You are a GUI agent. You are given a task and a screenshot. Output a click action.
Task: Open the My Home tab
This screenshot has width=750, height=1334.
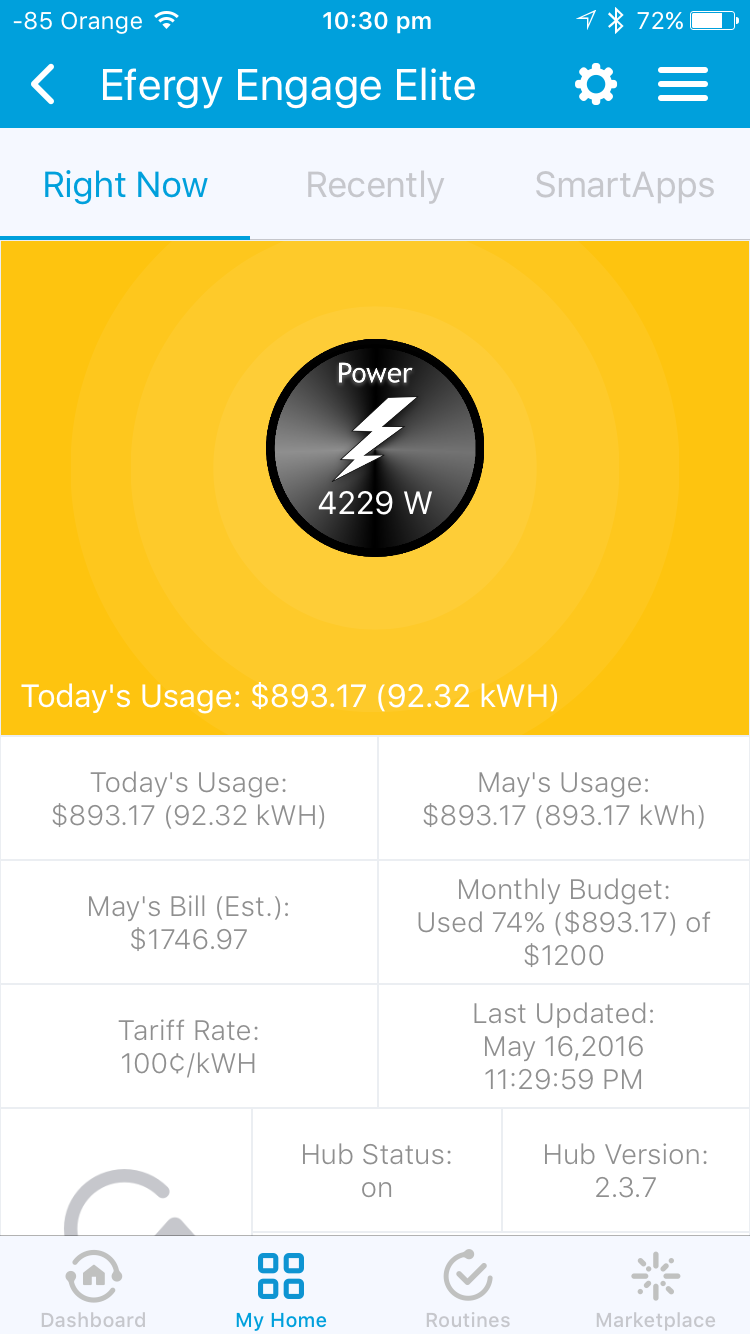coord(281,1290)
